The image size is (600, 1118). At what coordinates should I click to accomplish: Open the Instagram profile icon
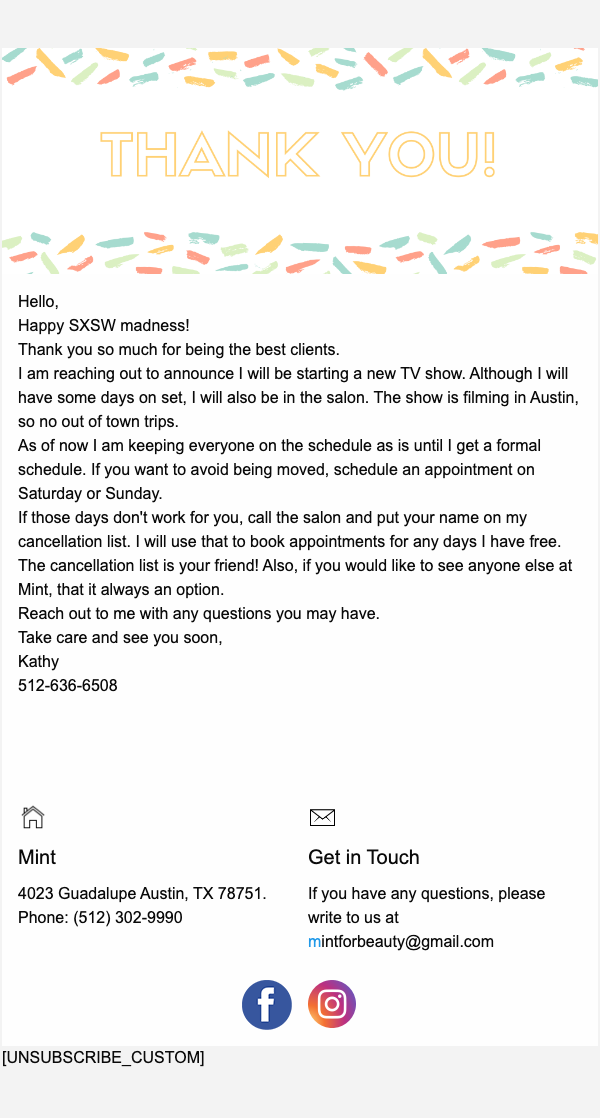[x=332, y=1004]
